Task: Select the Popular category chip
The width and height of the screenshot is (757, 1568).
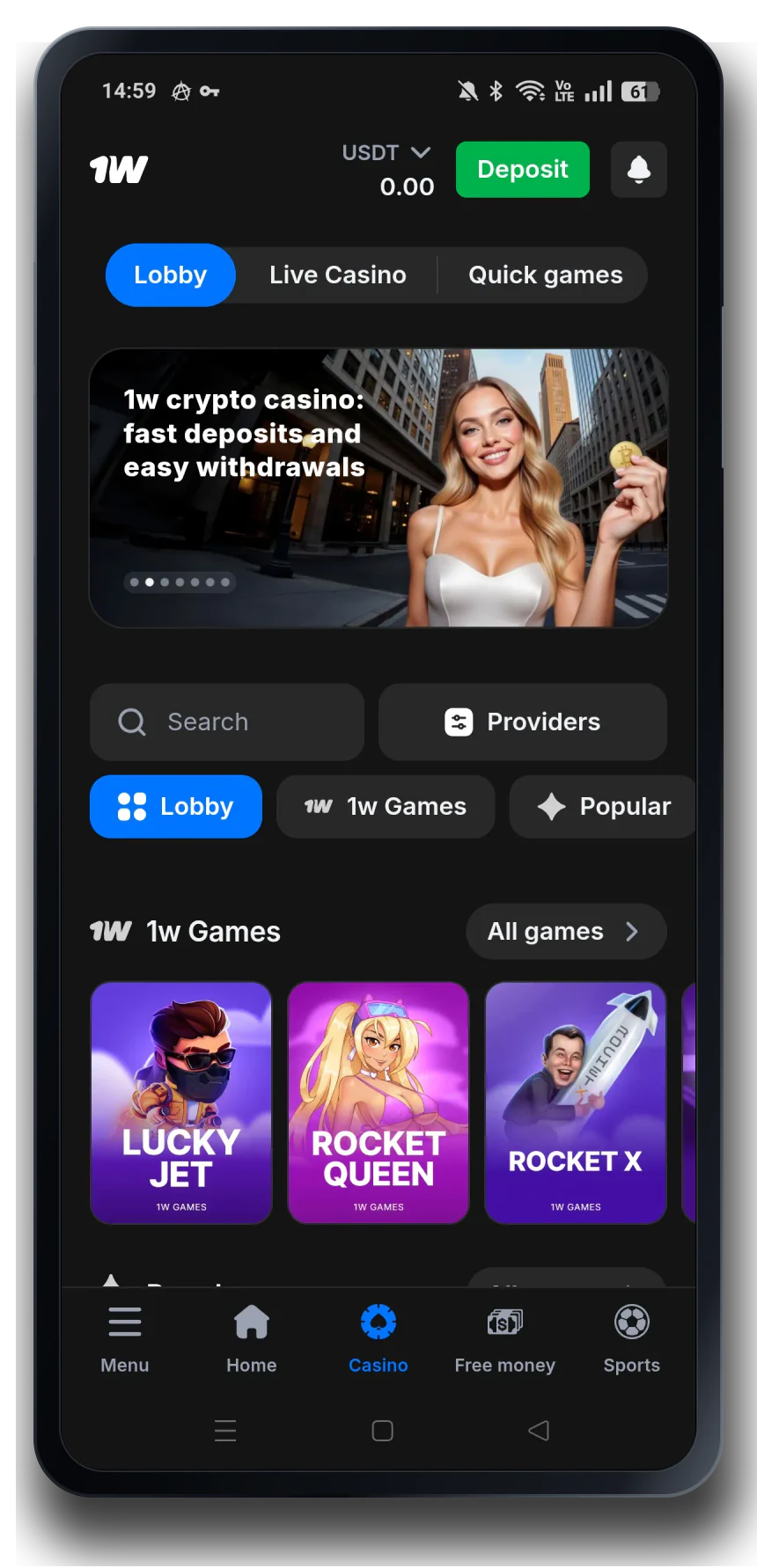Action: pyautogui.click(x=604, y=807)
